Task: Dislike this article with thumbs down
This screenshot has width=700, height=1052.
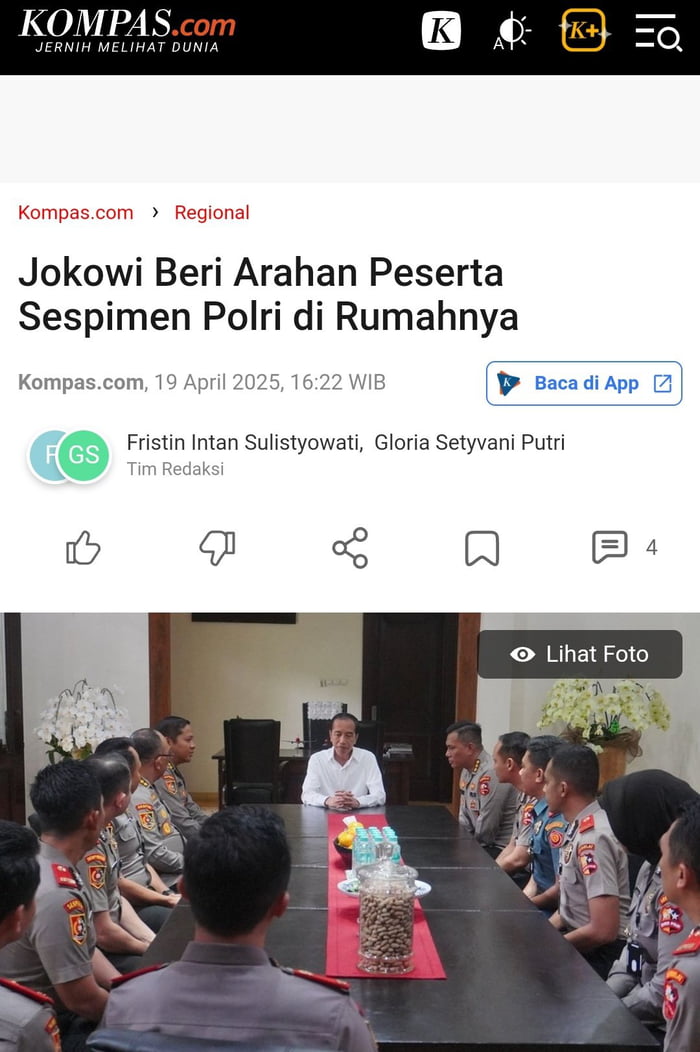Action: (217, 547)
